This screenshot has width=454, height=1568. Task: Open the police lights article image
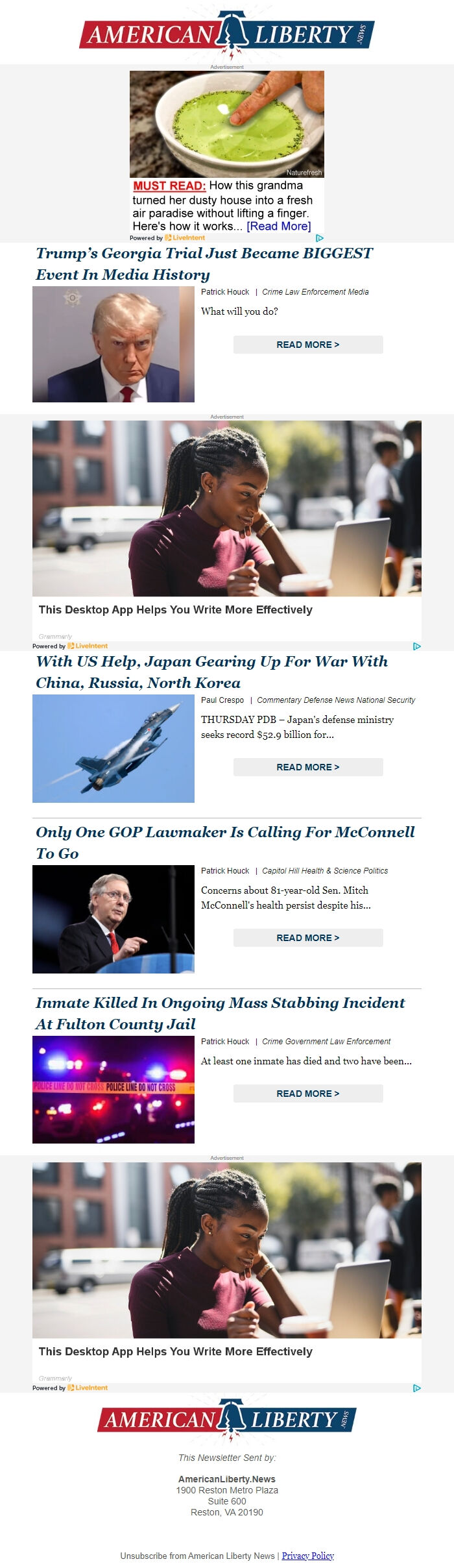(x=113, y=1090)
